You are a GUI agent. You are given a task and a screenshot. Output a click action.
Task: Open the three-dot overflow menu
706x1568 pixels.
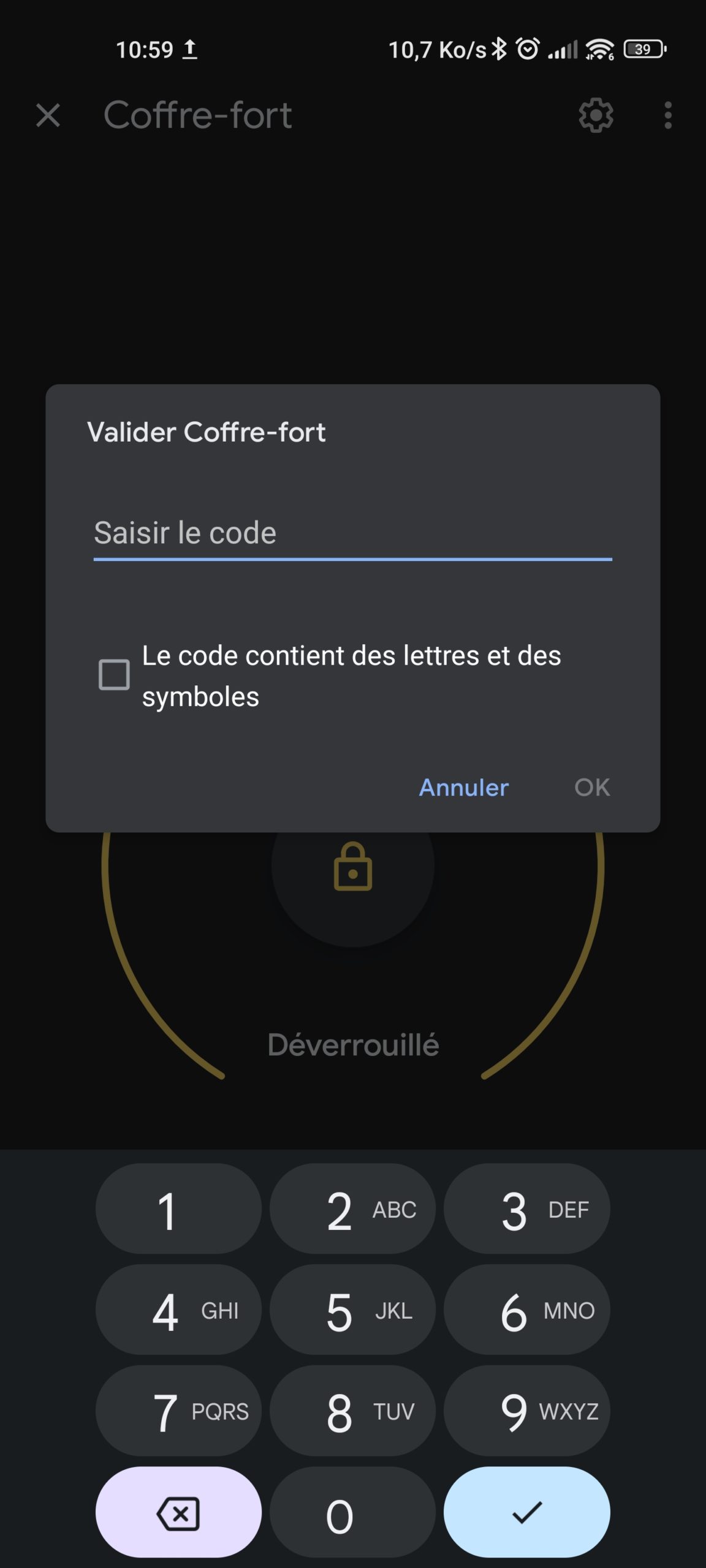[668, 115]
